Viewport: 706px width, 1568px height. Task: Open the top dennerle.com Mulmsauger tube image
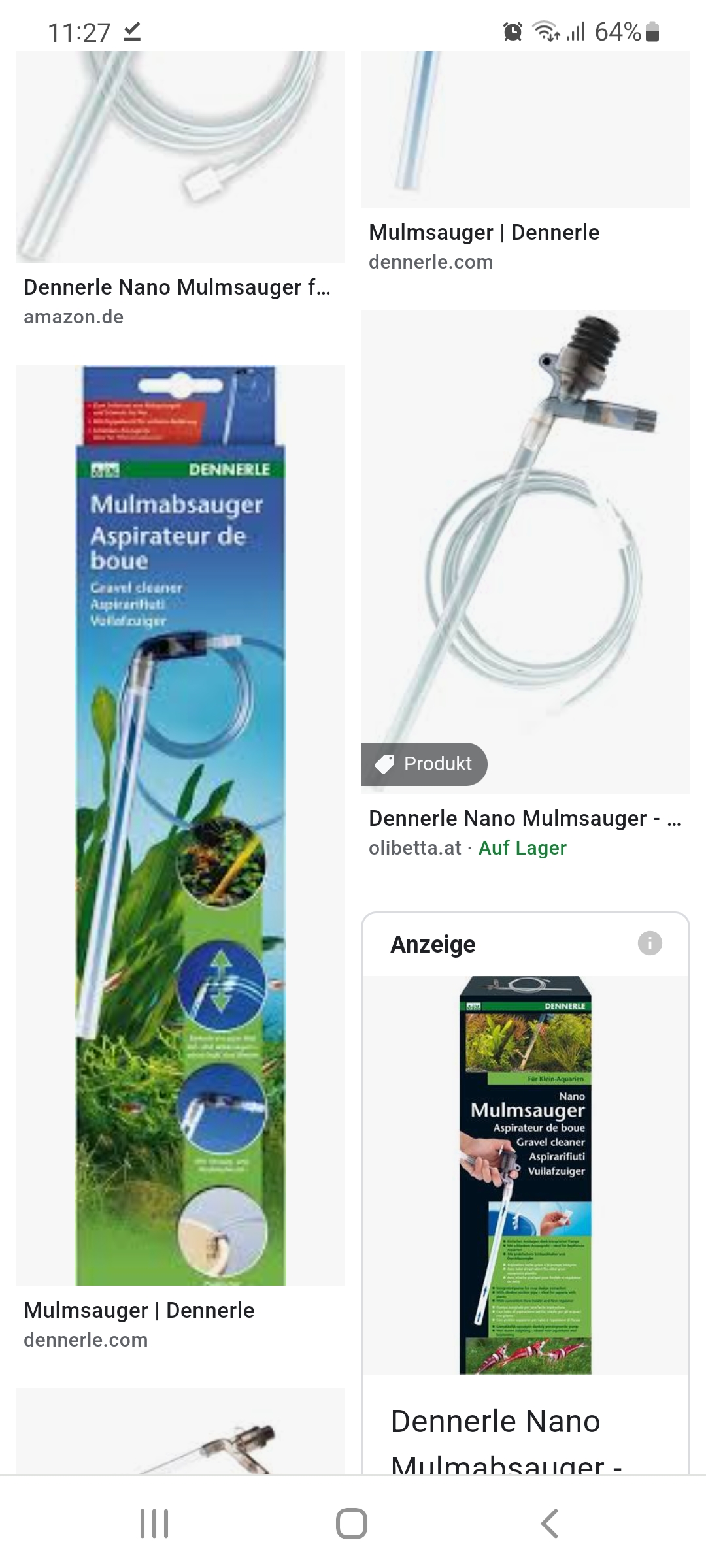(x=525, y=131)
